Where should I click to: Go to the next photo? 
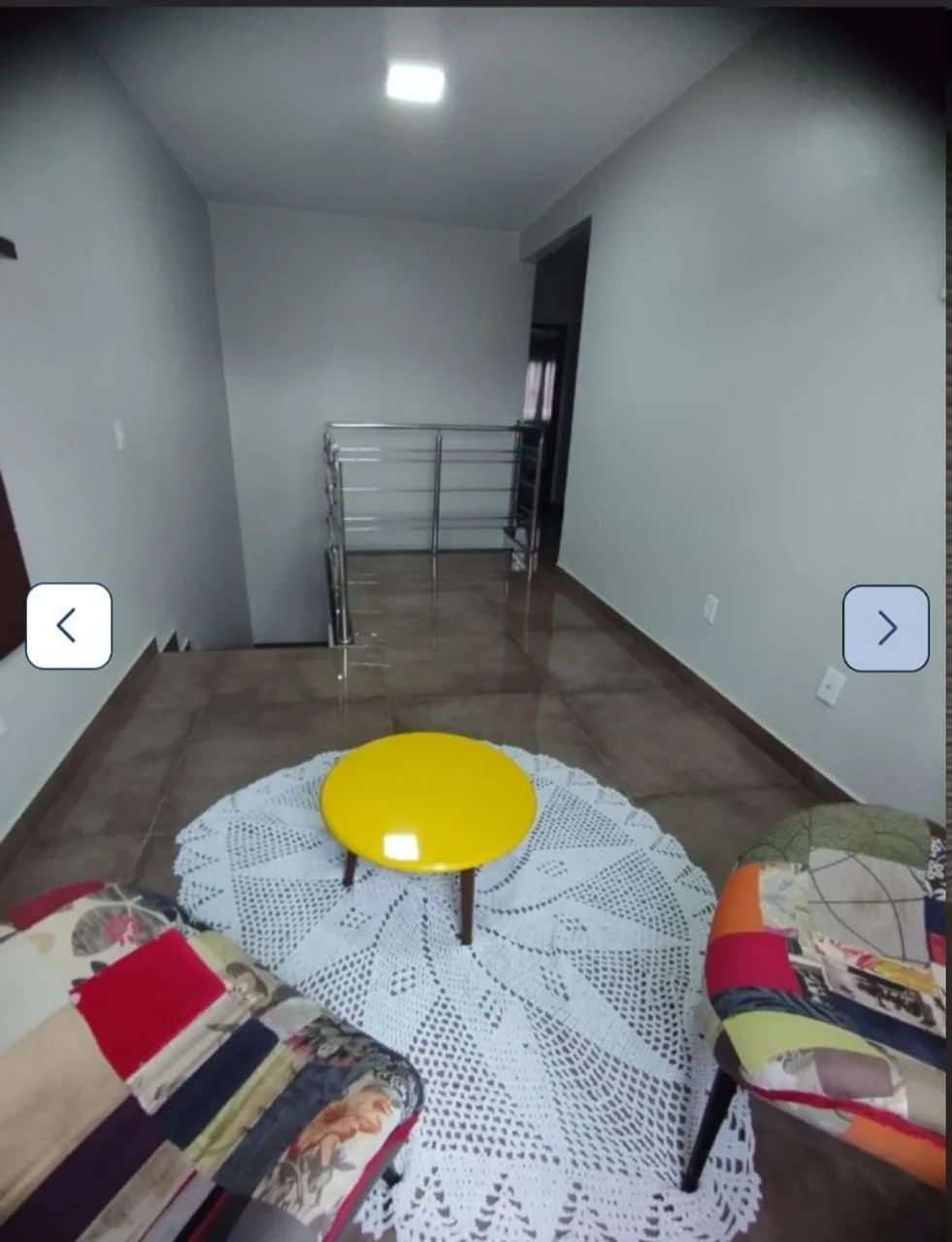885,628
